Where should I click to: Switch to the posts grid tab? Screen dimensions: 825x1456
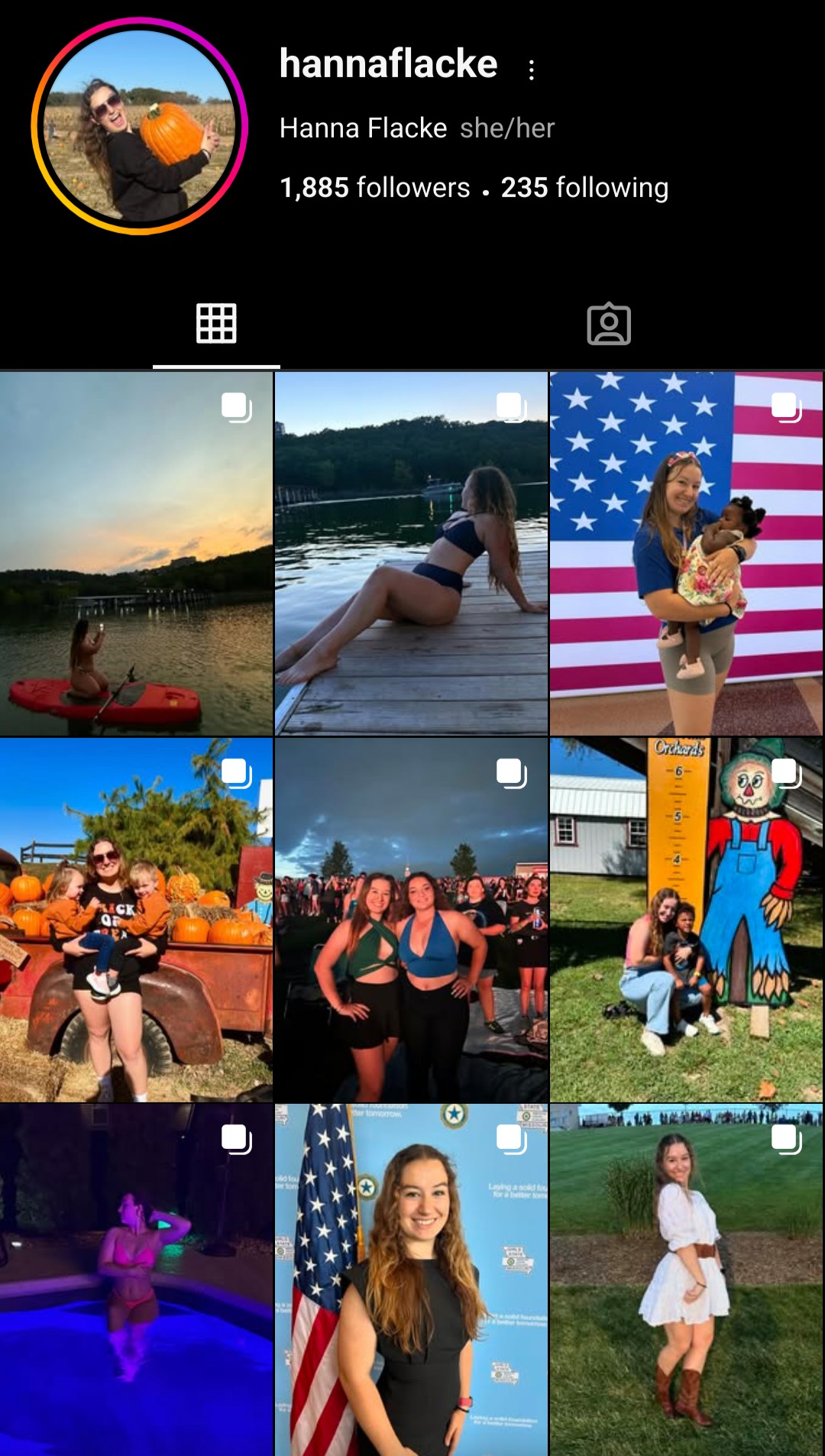pyautogui.click(x=216, y=324)
